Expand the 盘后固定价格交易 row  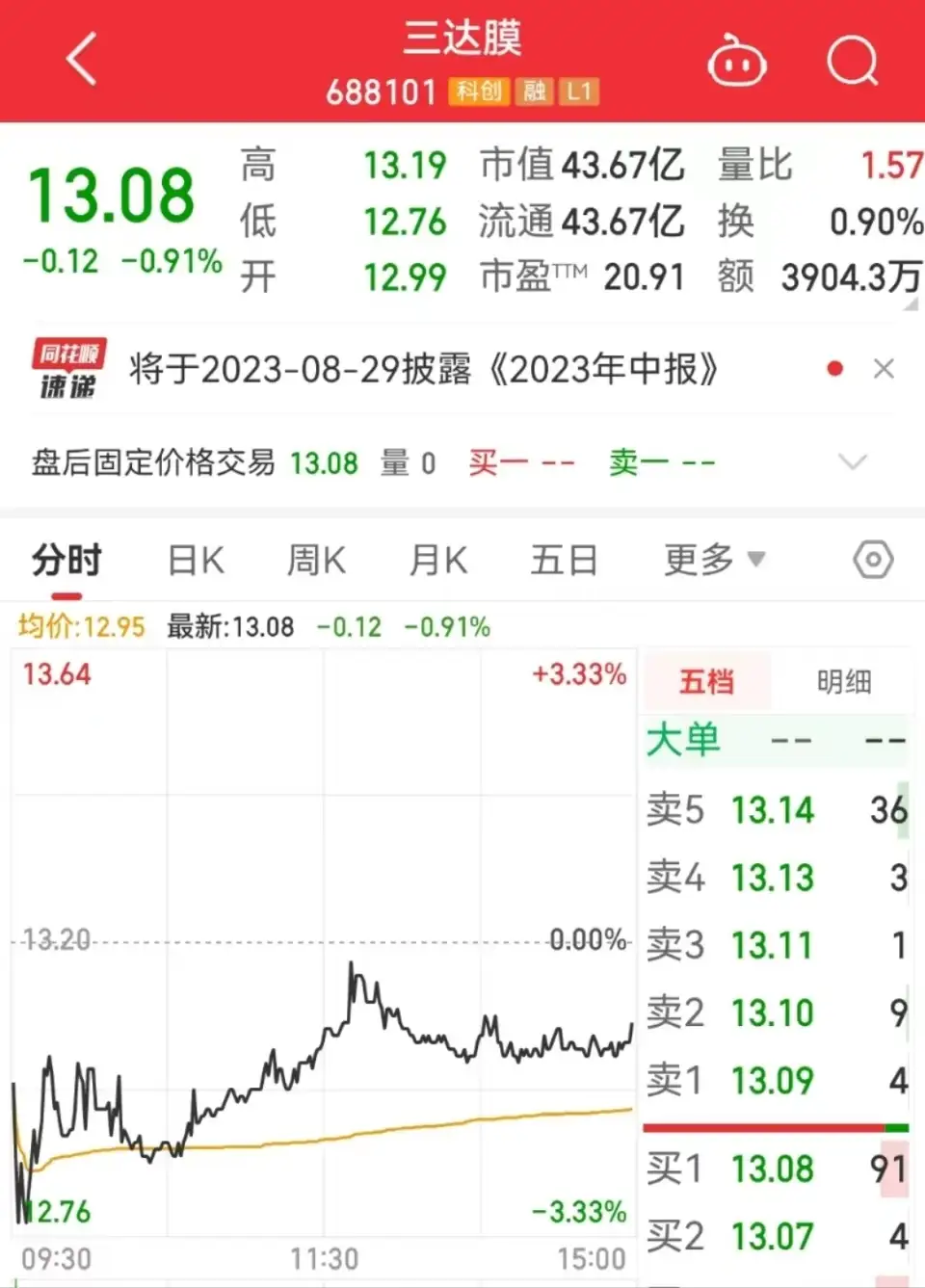(x=853, y=462)
